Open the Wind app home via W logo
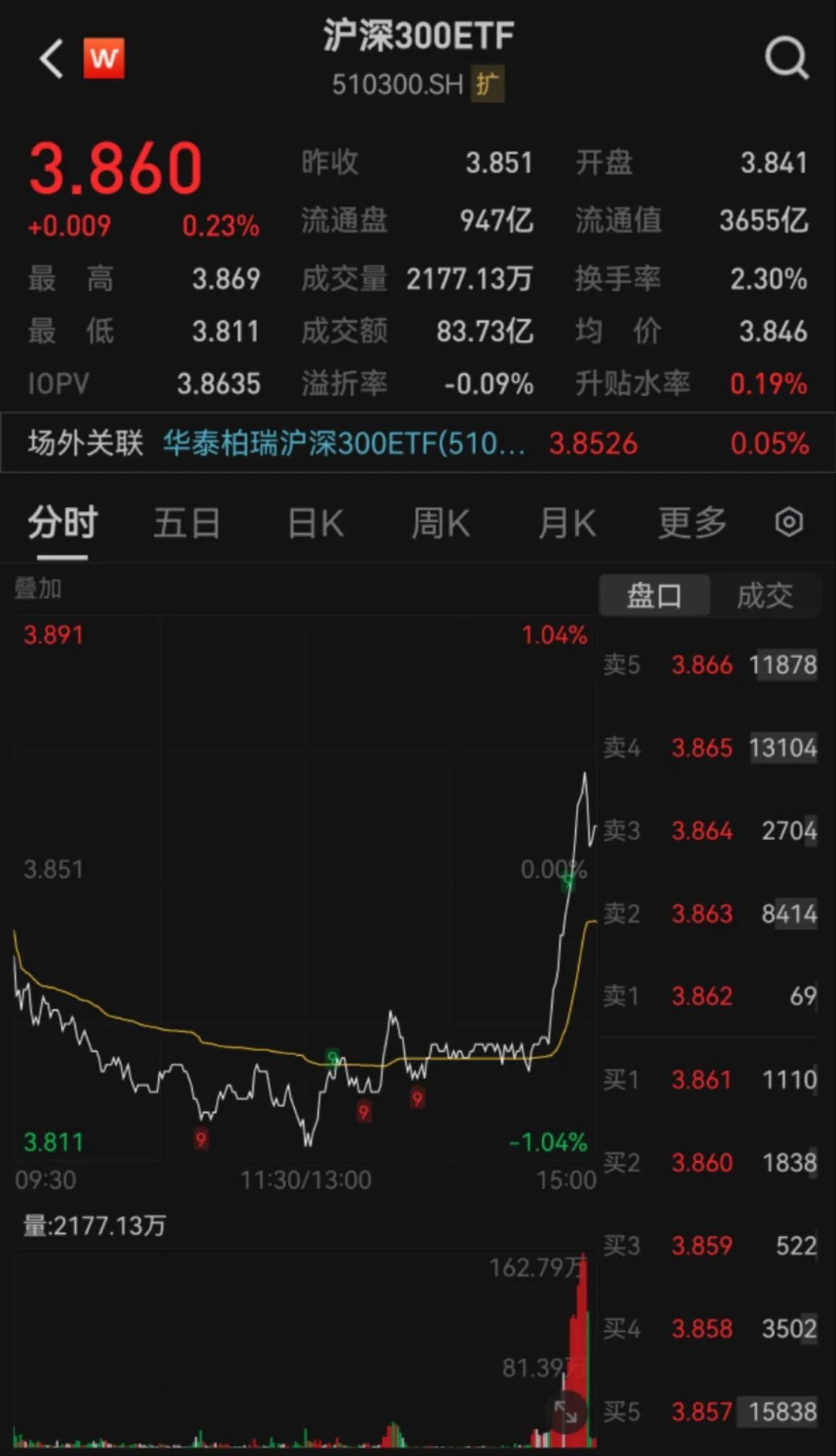This screenshot has height=1456, width=836. [105, 60]
